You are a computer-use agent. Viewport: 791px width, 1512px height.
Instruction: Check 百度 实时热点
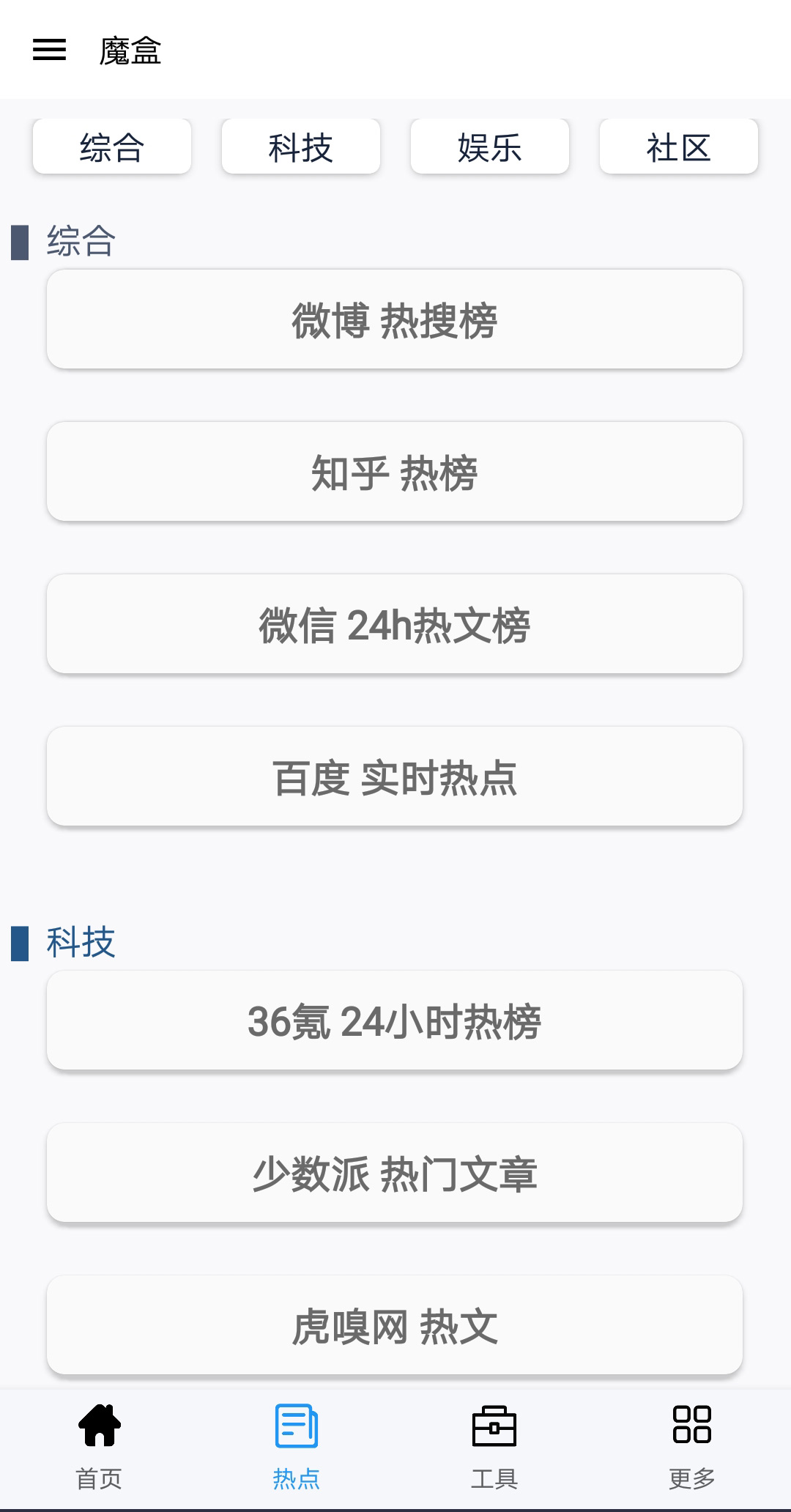coord(395,777)
